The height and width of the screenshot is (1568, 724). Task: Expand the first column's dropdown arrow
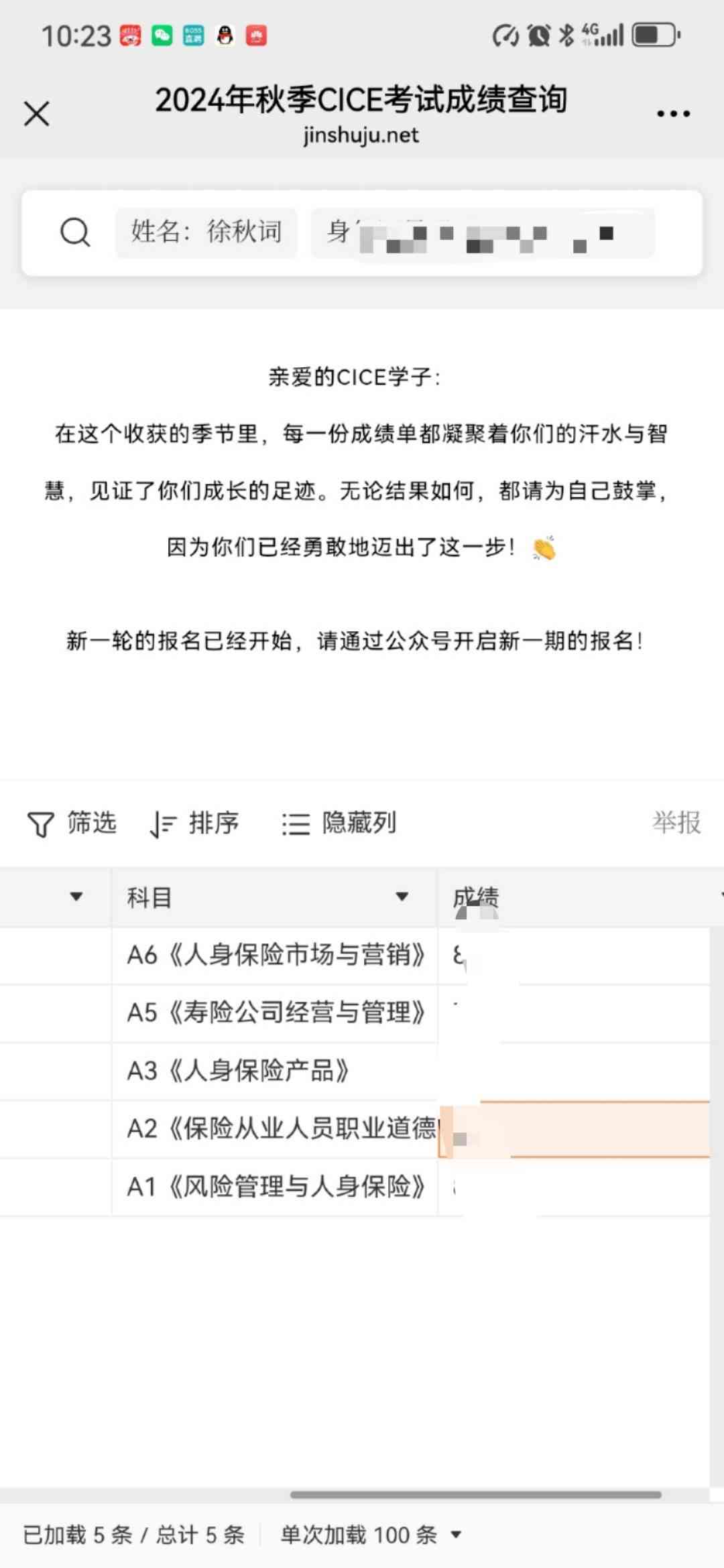point(76,897)
